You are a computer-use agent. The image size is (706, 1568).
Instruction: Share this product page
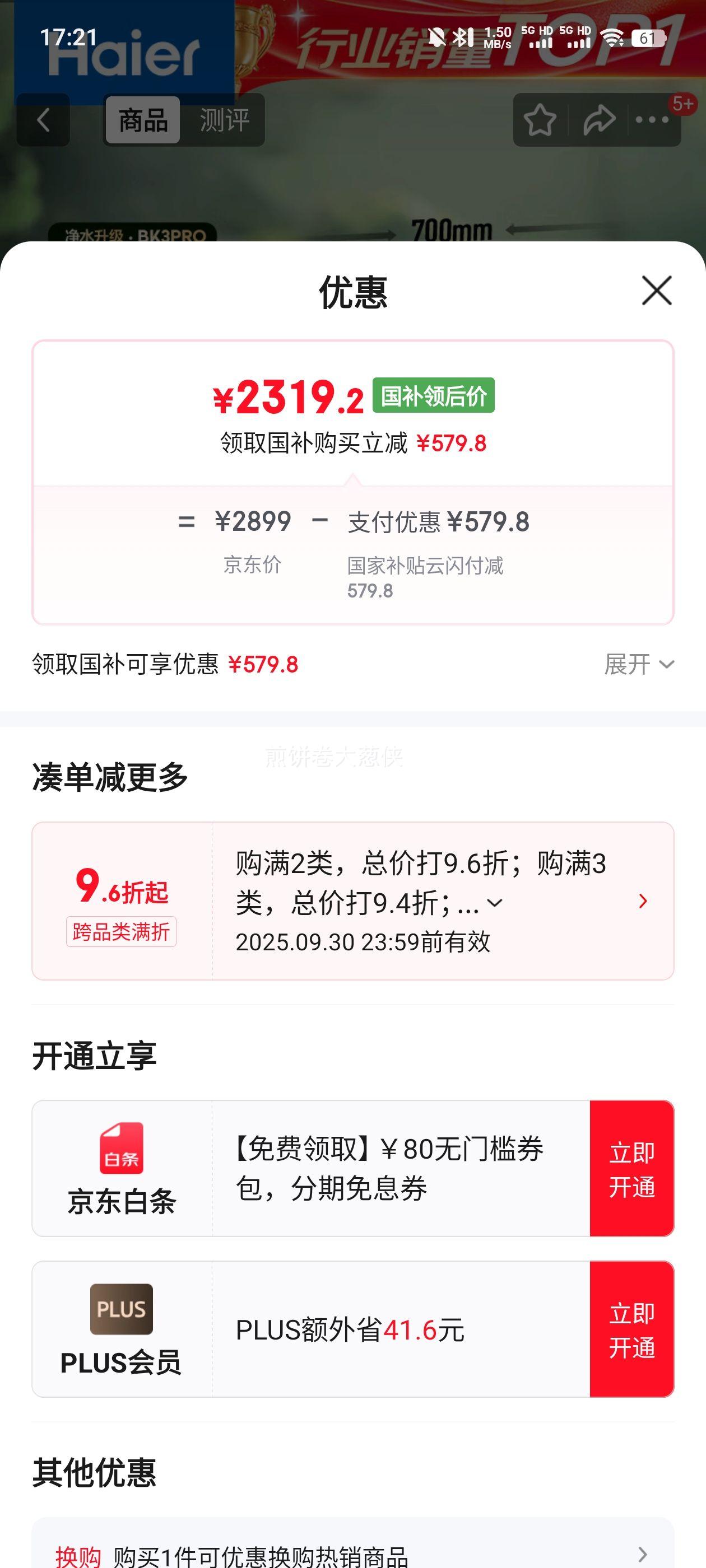pos(599,119)
